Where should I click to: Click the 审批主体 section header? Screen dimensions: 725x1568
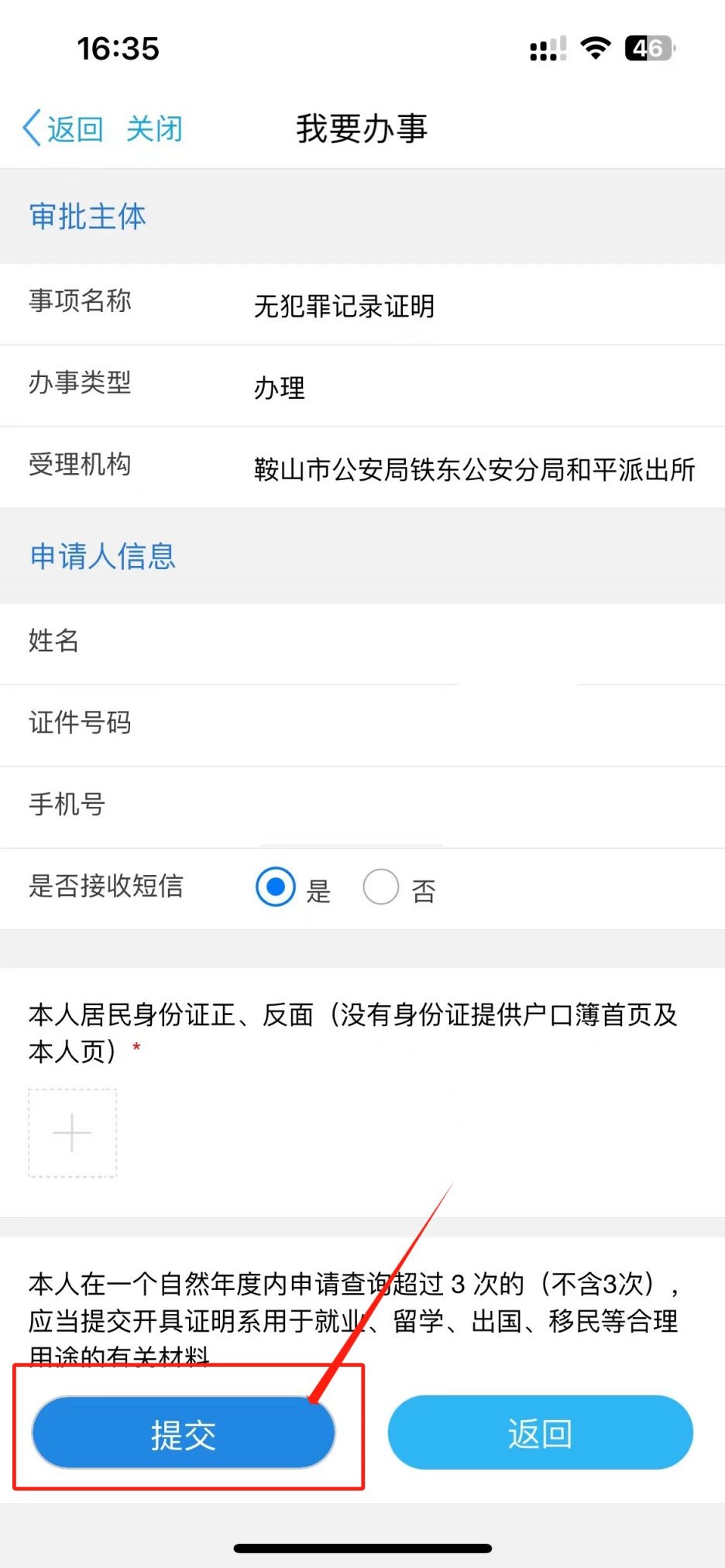point(87,217)
